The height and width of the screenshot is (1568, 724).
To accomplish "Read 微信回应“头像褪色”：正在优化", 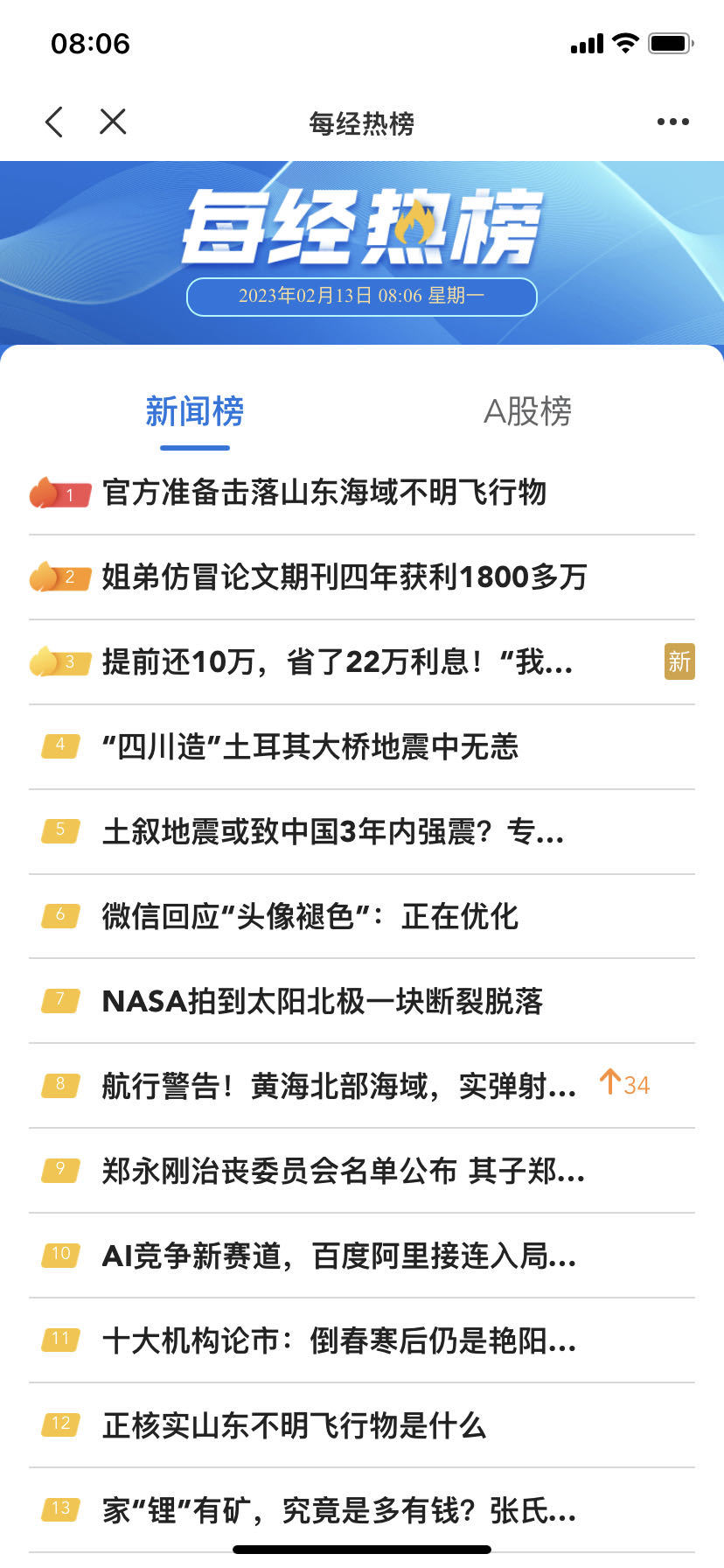I will tap(310, 917).
